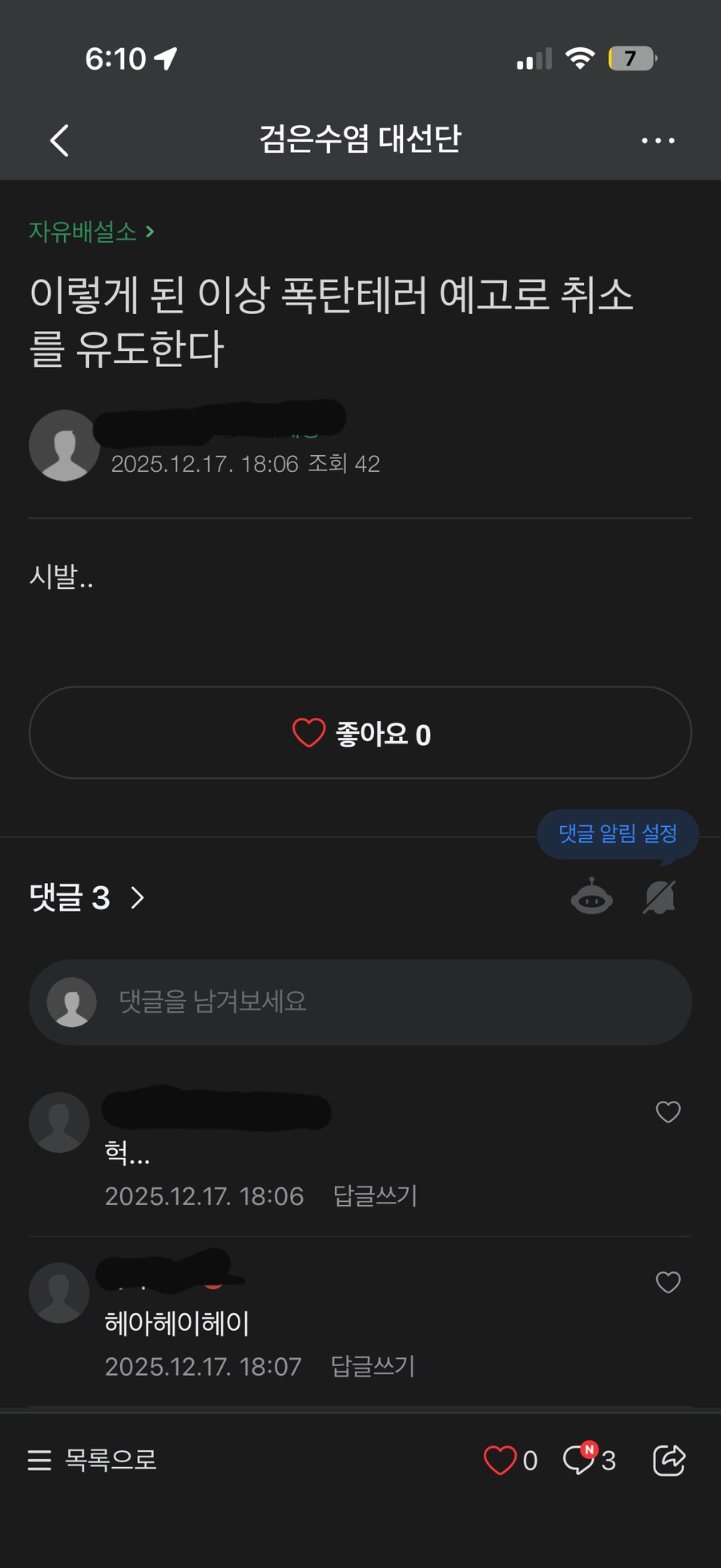
Task: Tap the battery indicator showing 7
Action: click(630, 58)
